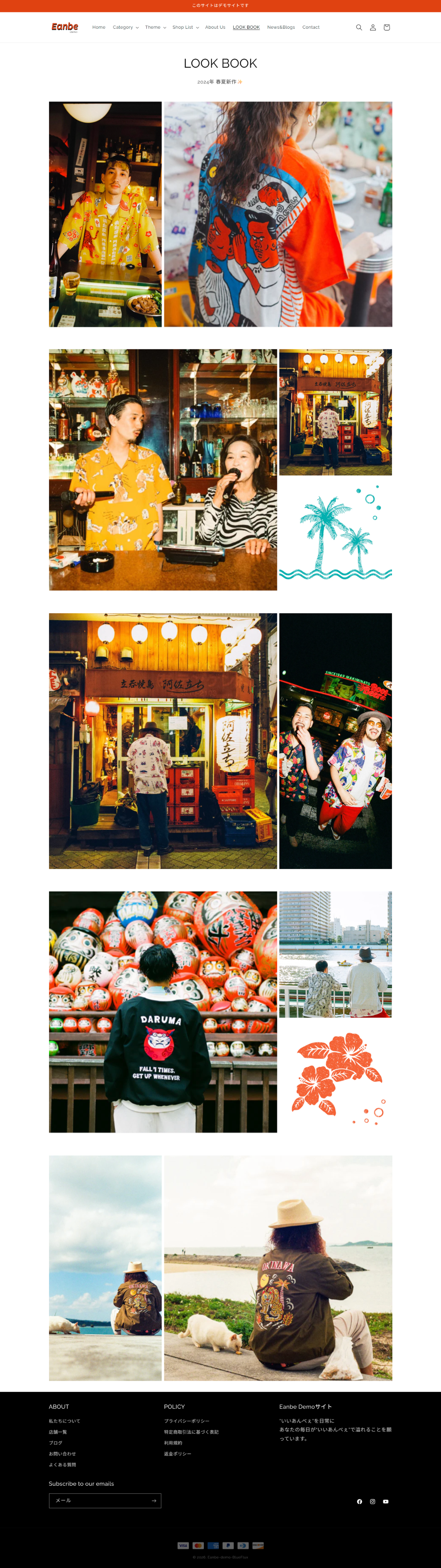This screenshot has width=441, height=1568.
Task: Open the Instagram profile
Action: tap(373, 1501)
